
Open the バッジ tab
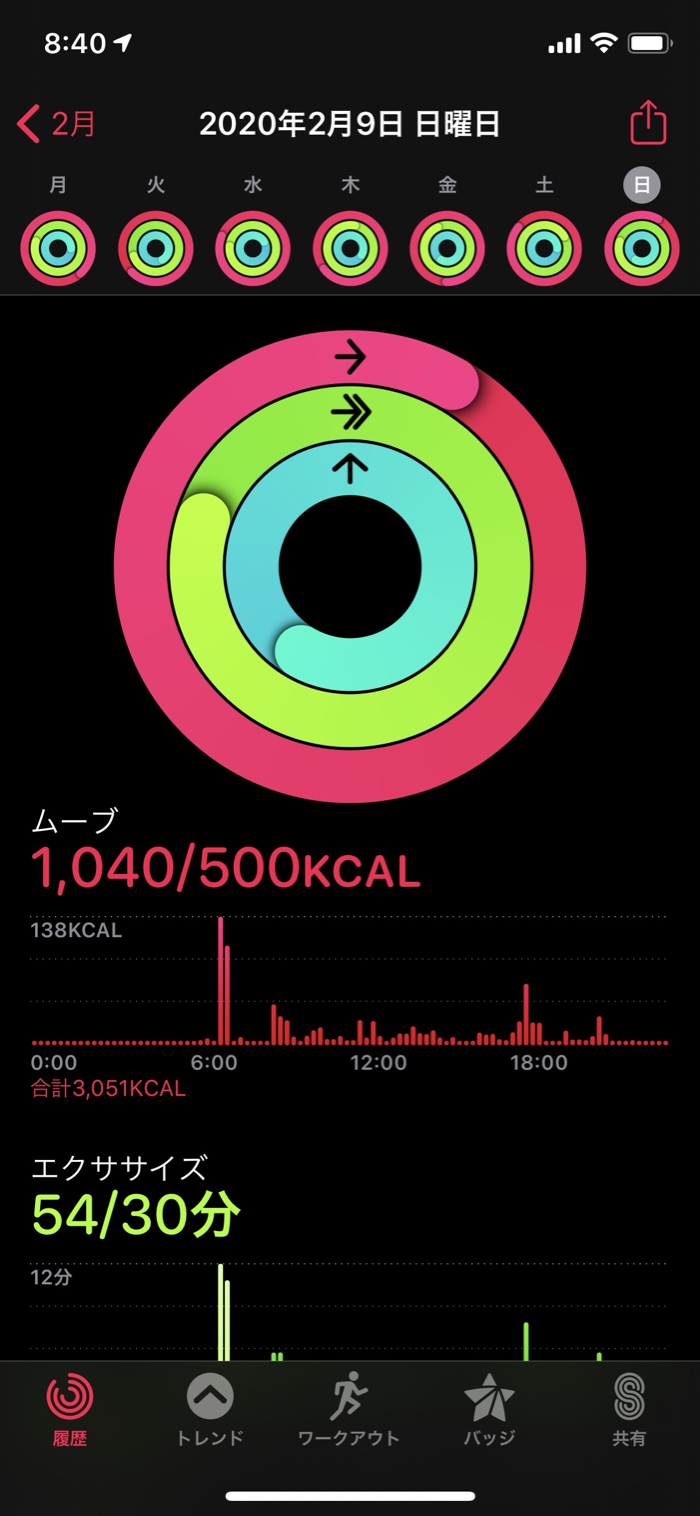pos(489,1408)
